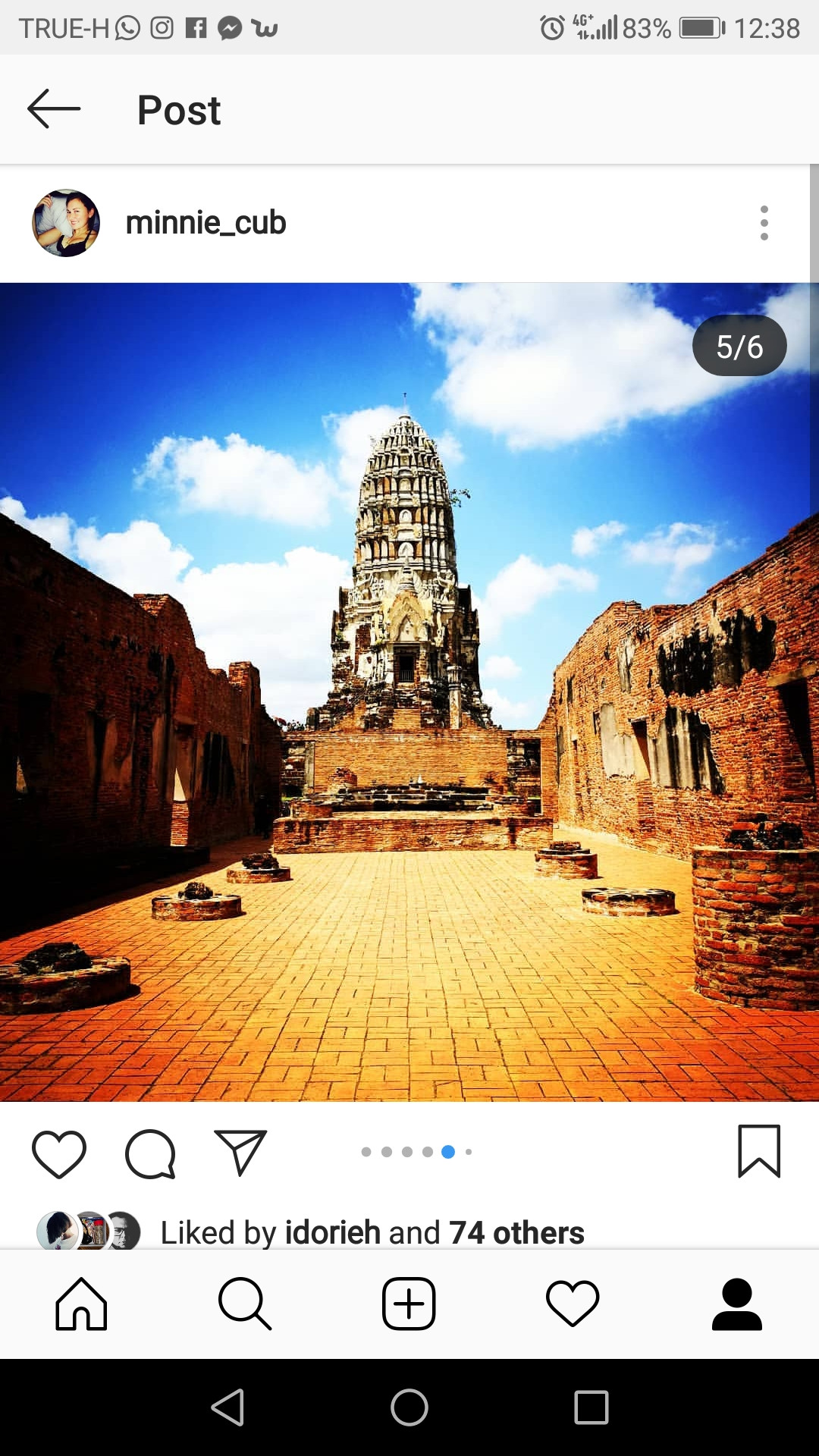Tap the system back button
This screenshot has width=819, height=1456.
click(227, 1407)
